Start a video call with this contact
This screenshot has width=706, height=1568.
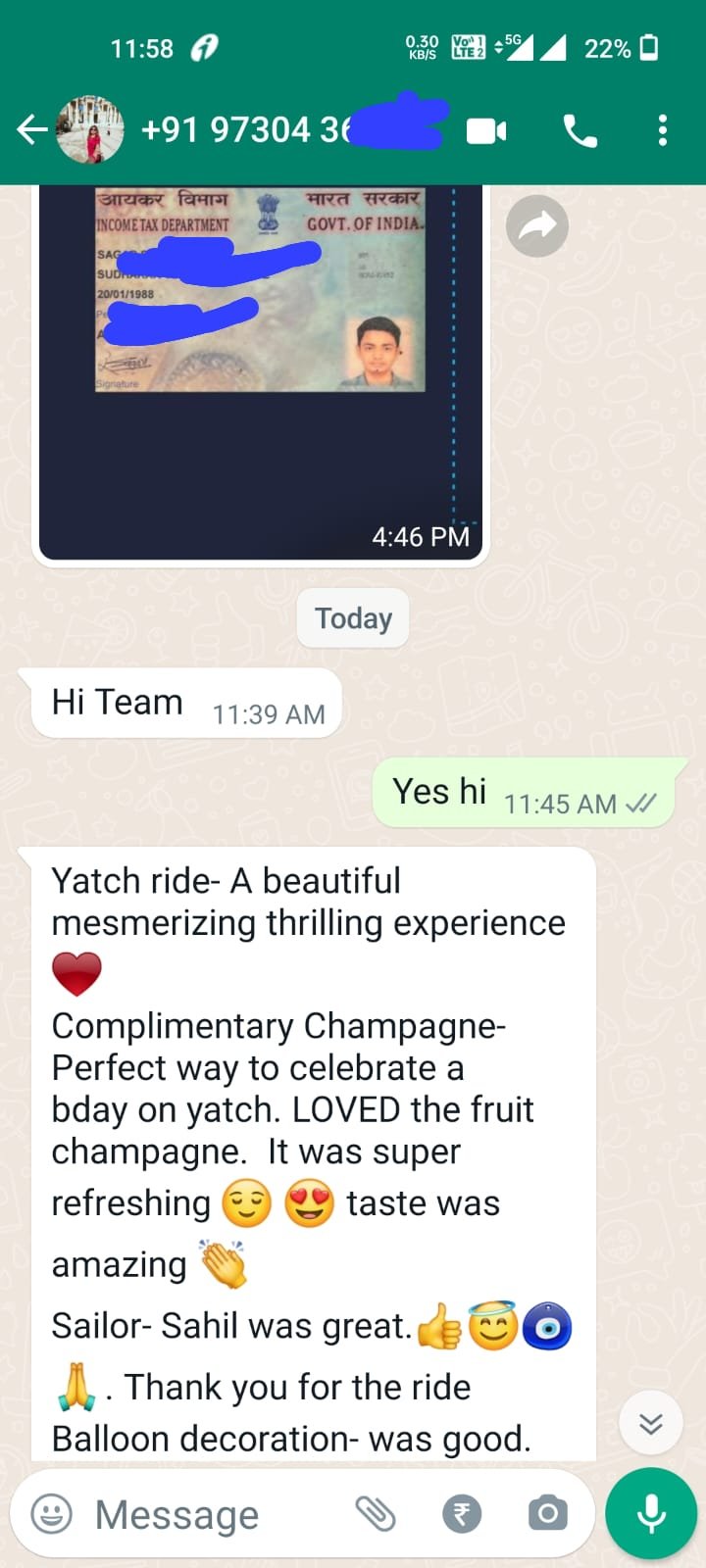point(486,130)
